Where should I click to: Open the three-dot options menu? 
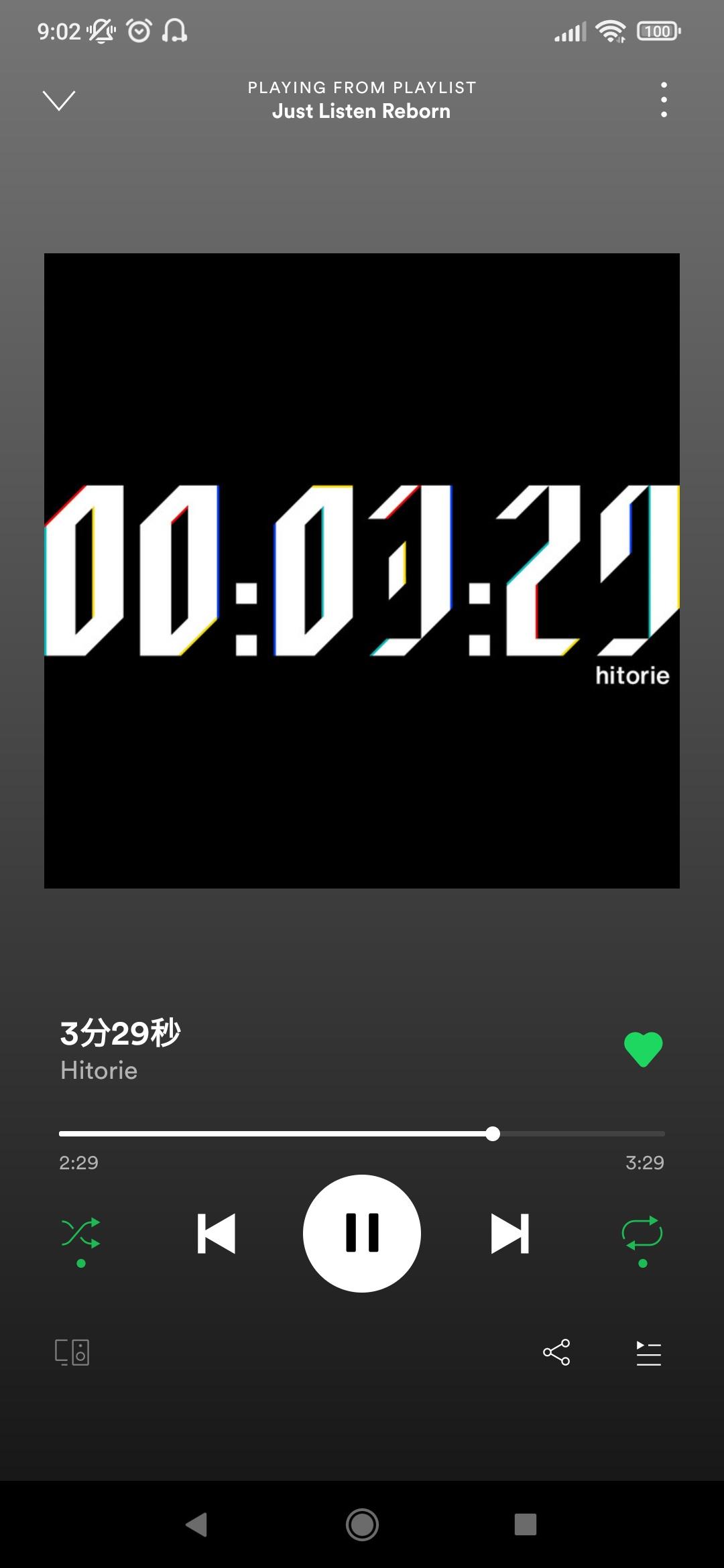[664, 100]
